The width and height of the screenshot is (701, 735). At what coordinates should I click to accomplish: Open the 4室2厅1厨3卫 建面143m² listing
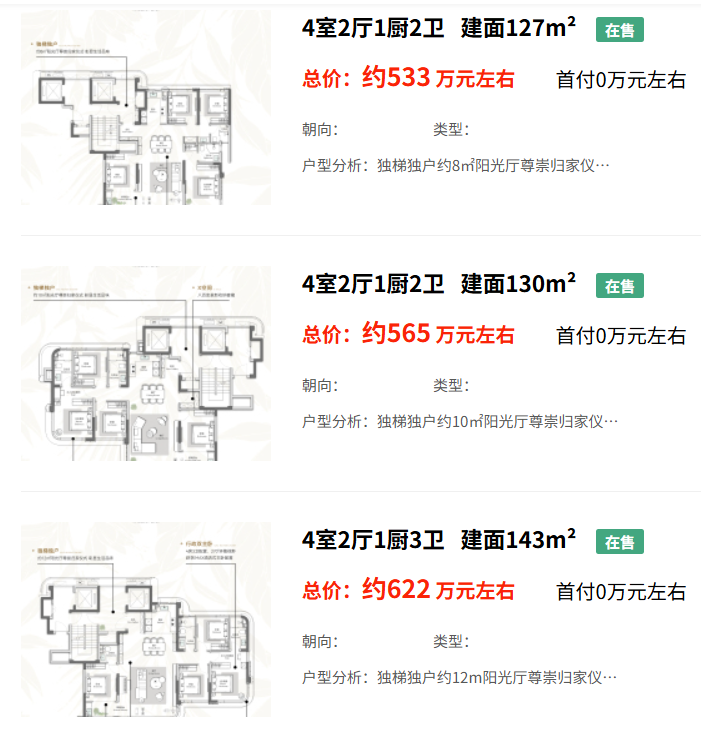point(439,540)
